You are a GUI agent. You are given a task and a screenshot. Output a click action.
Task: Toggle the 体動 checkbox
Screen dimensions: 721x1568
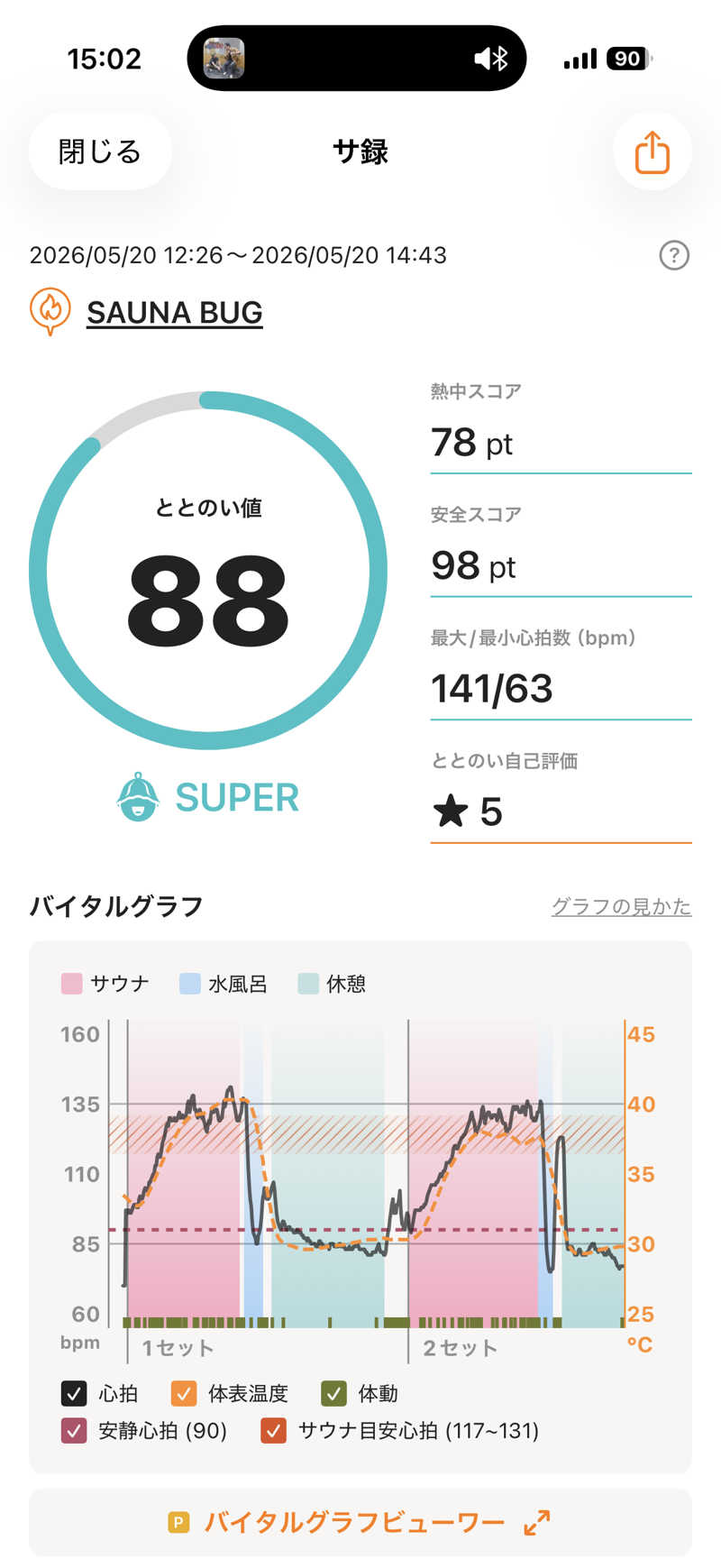333,1393
